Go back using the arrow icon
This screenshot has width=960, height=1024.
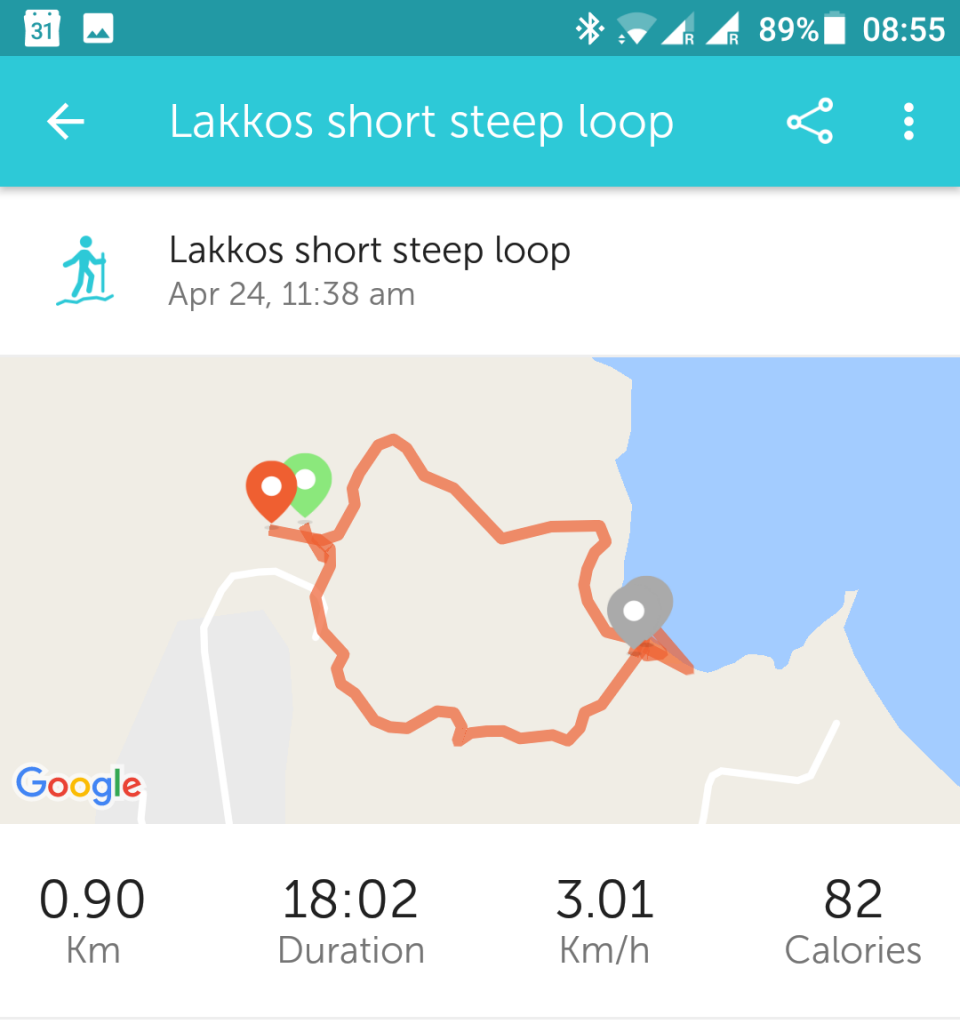click(66, 122)
